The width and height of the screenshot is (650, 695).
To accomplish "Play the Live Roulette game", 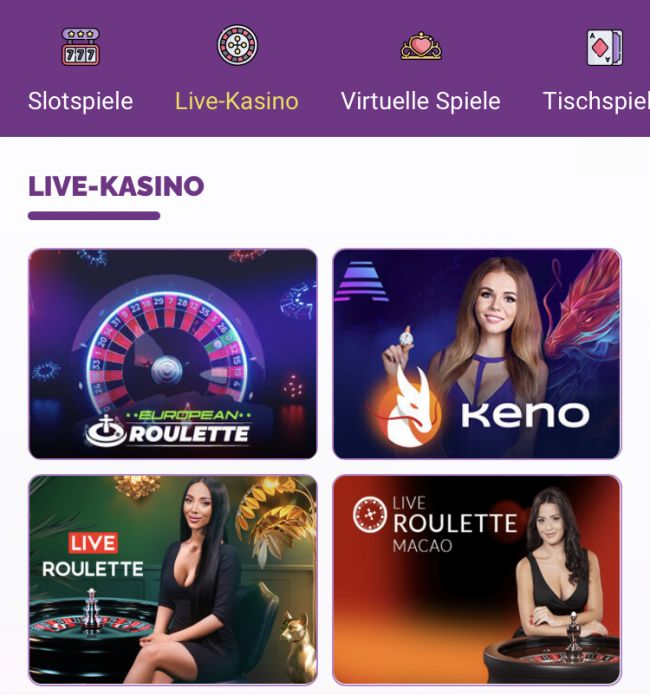I will coord(173,579).
